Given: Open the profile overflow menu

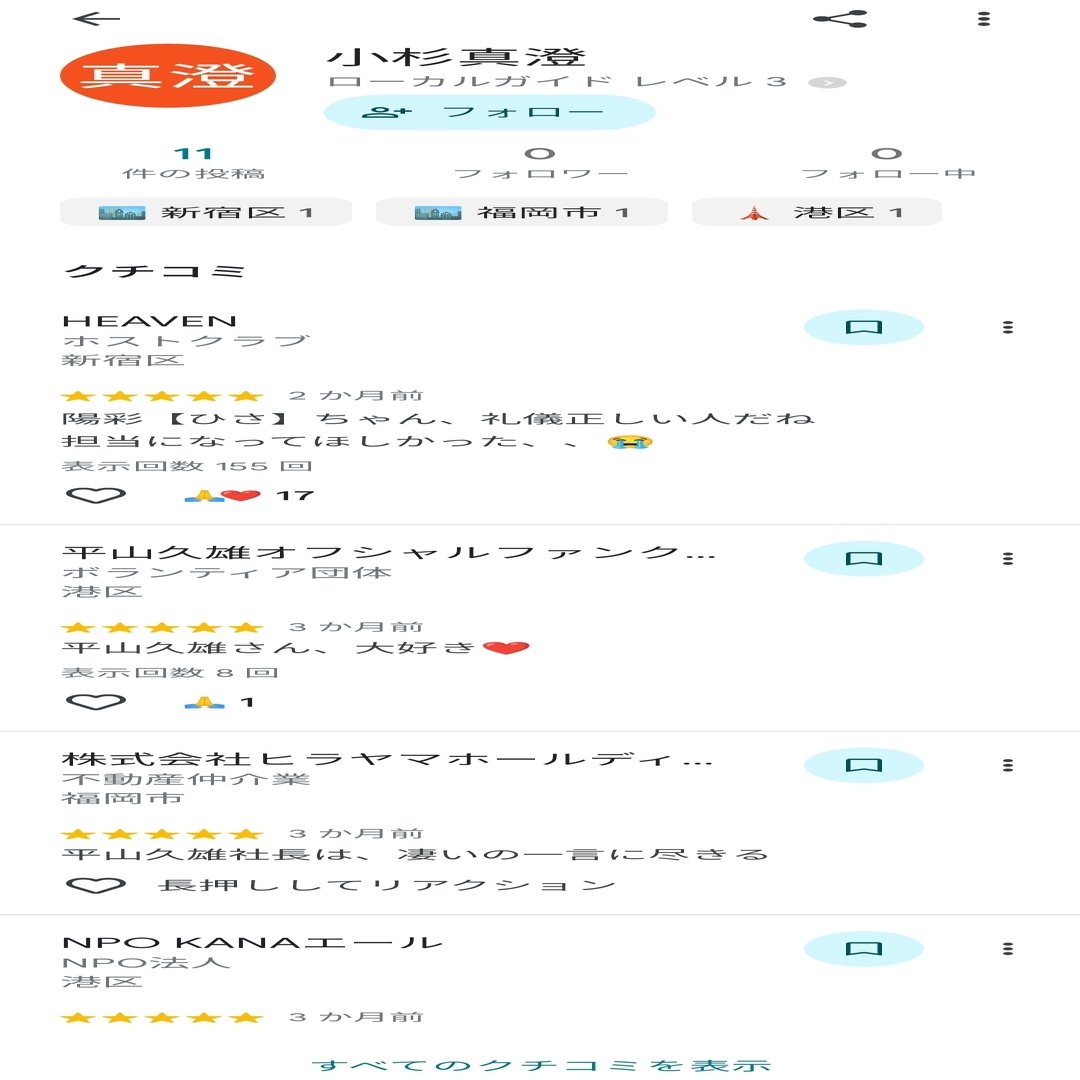Looking at the screenshot, I should [x=984, y=19].
